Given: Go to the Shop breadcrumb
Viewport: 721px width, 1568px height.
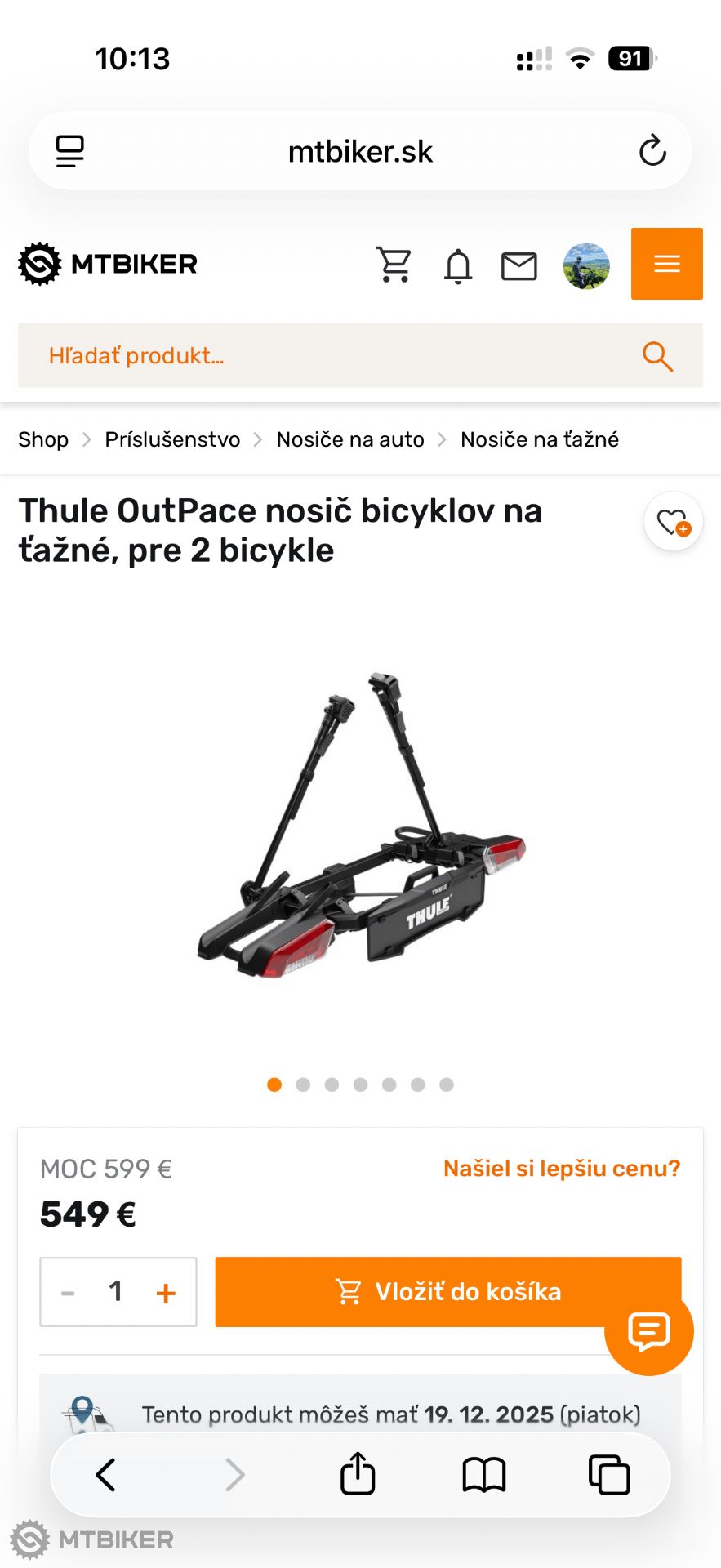Looking at the screenshot, I should click(43, 439).
